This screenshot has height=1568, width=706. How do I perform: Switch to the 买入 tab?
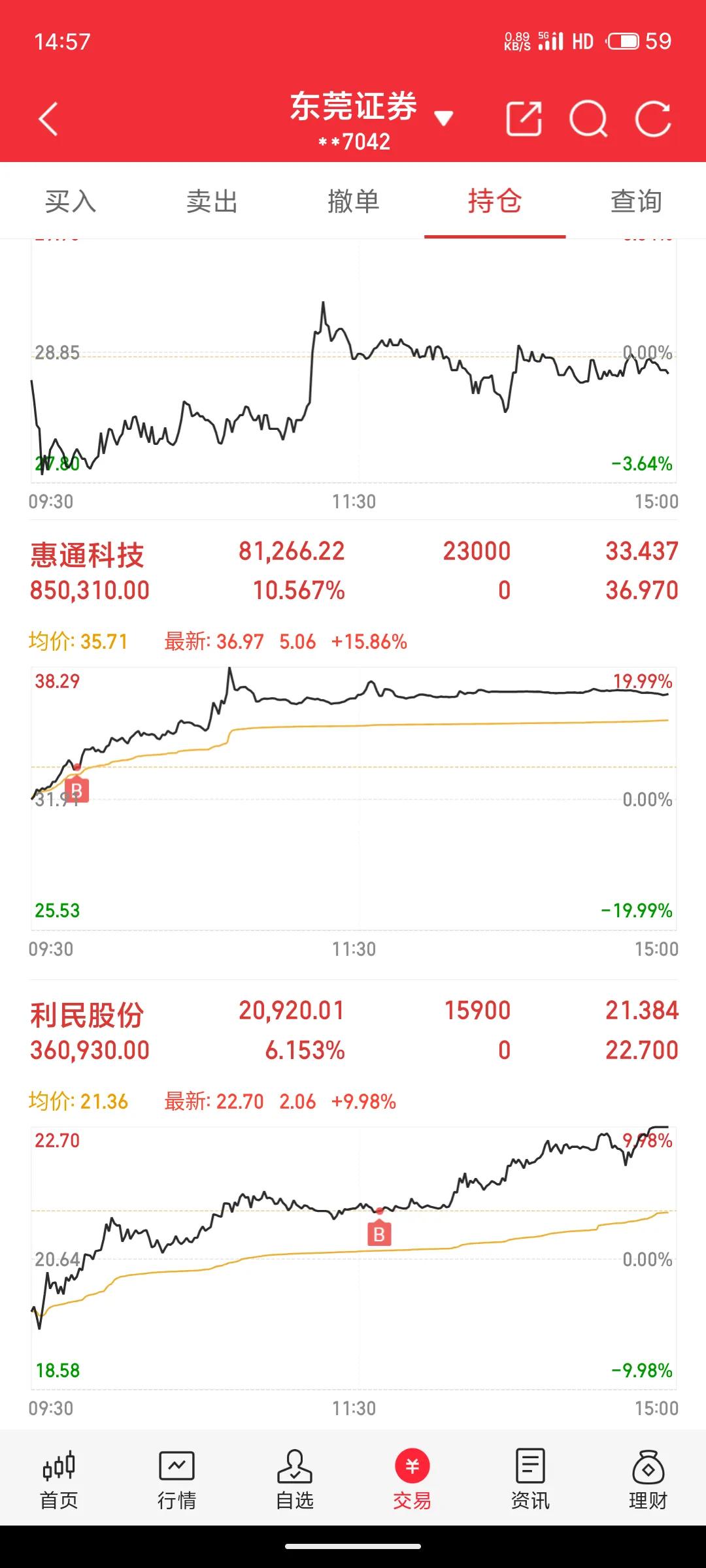(x=71, y=201)
